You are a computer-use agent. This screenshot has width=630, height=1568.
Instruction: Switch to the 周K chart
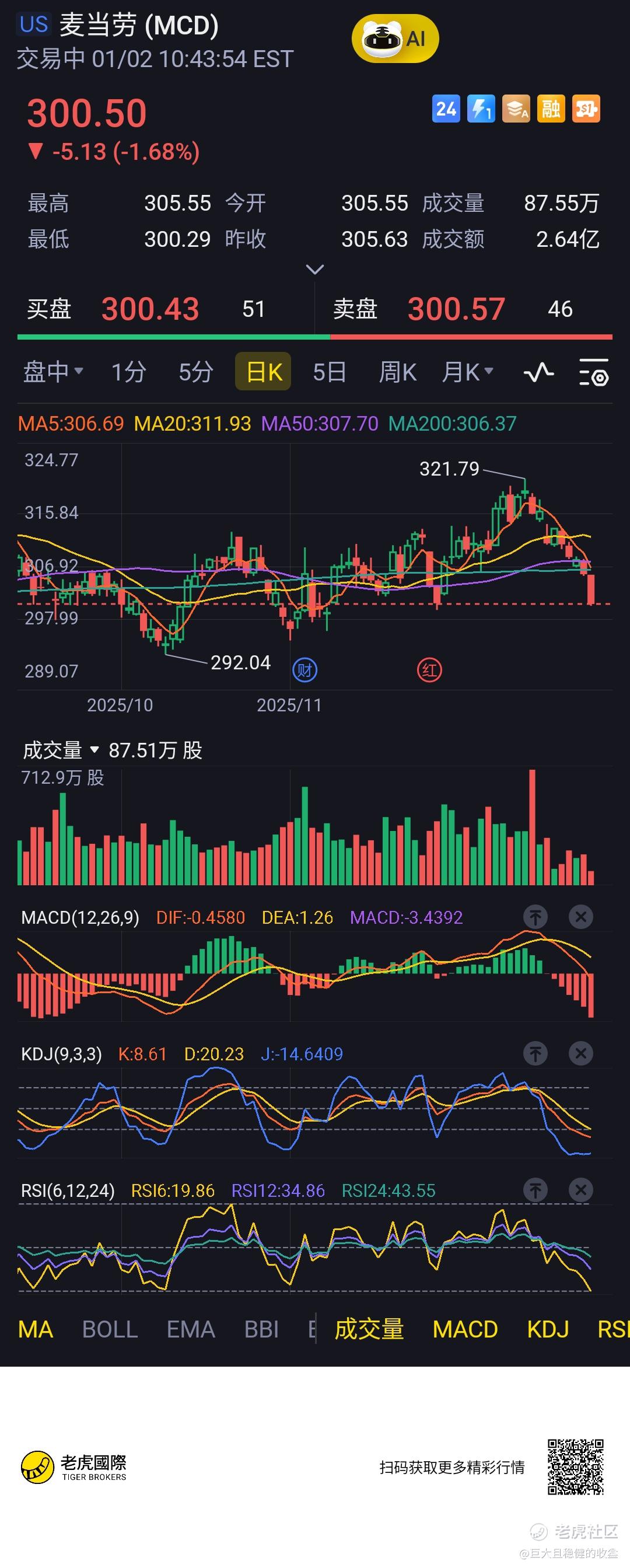(397, 371)
